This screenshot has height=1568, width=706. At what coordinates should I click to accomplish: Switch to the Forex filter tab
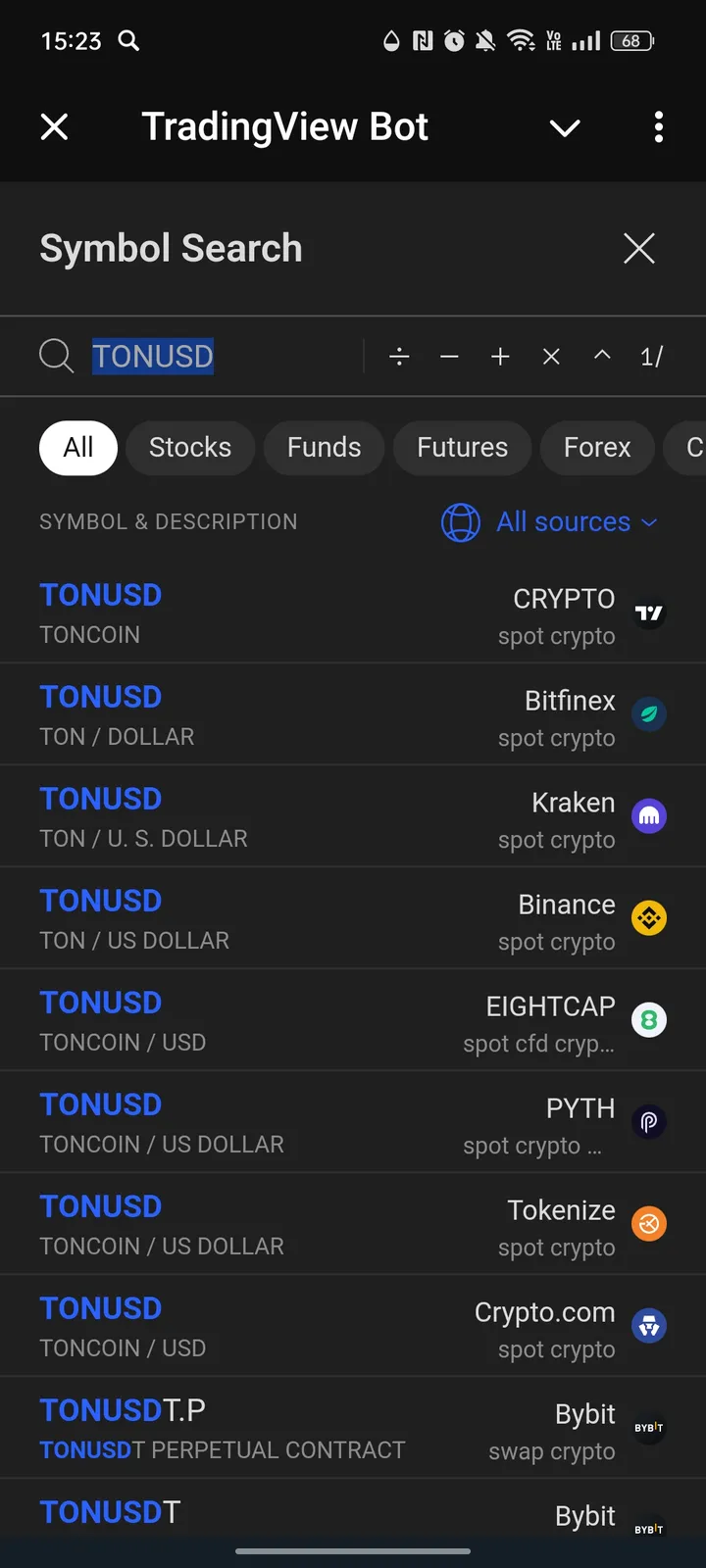point(596,447)
